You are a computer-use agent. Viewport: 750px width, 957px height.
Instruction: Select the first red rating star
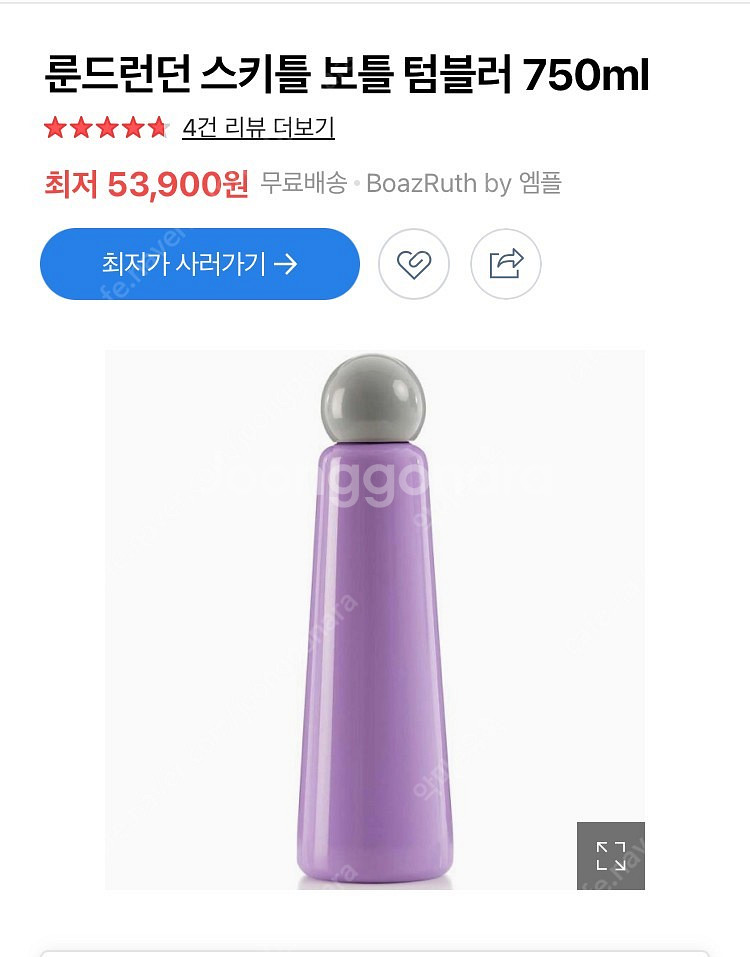tap(55, 128)
